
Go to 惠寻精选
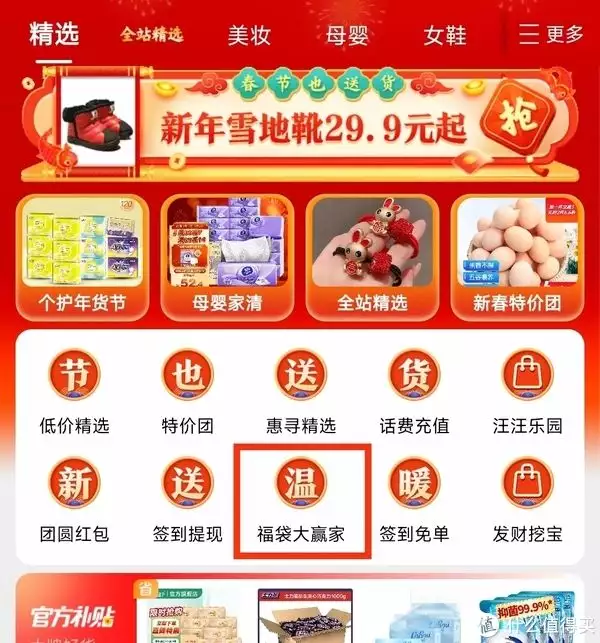301,390
